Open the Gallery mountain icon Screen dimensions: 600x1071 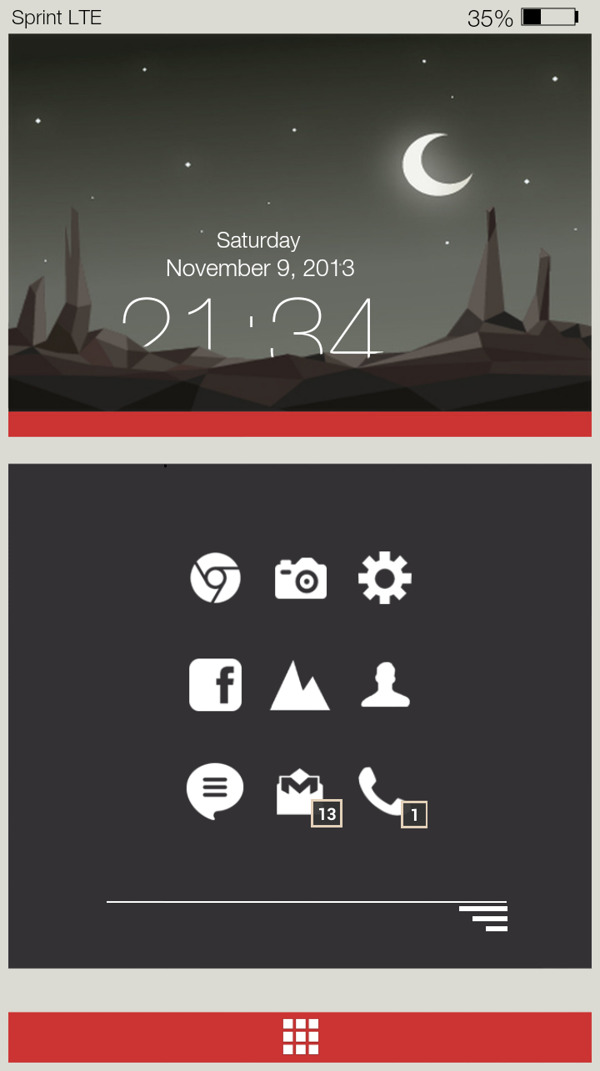(300, 686)
